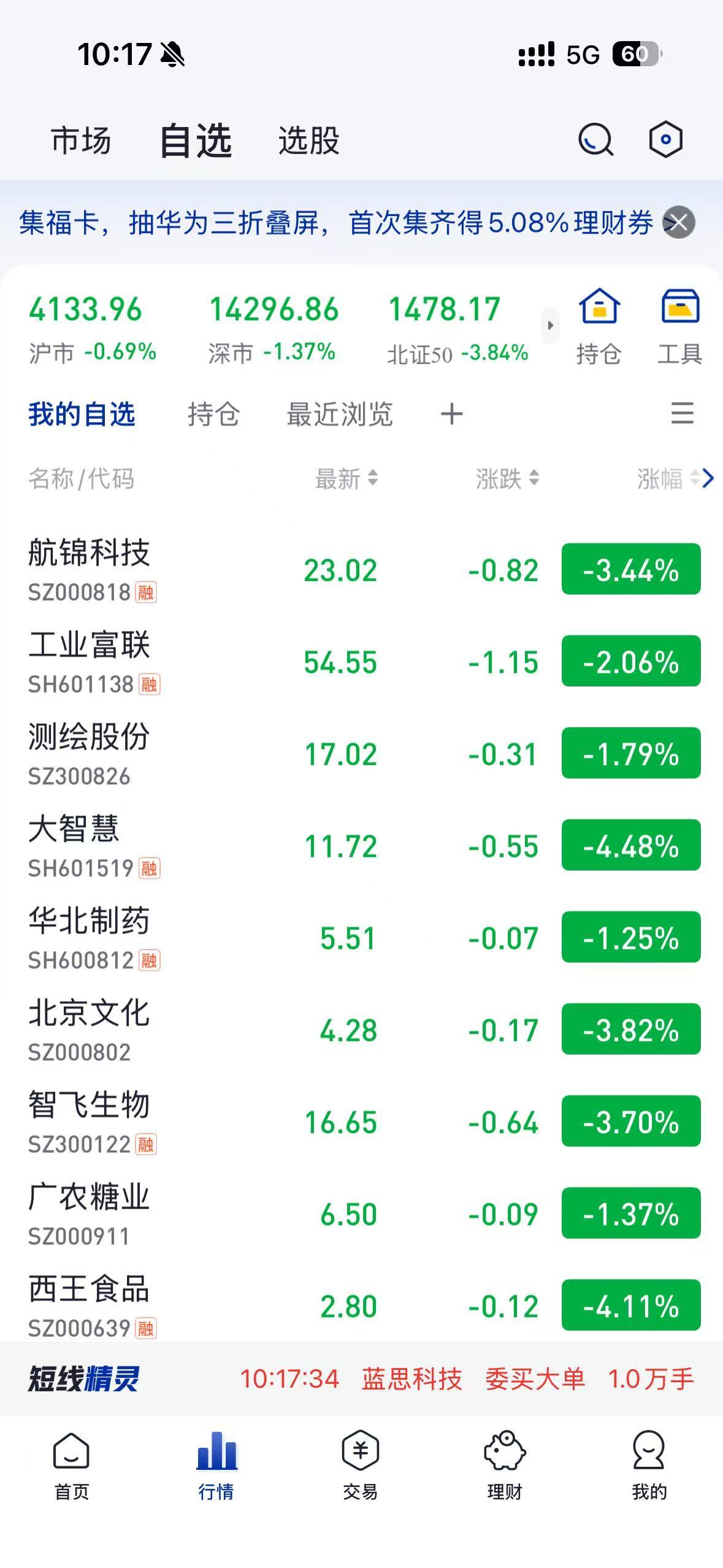
Task: Add a new watchlist group with plus
Action: coord(451,414)
